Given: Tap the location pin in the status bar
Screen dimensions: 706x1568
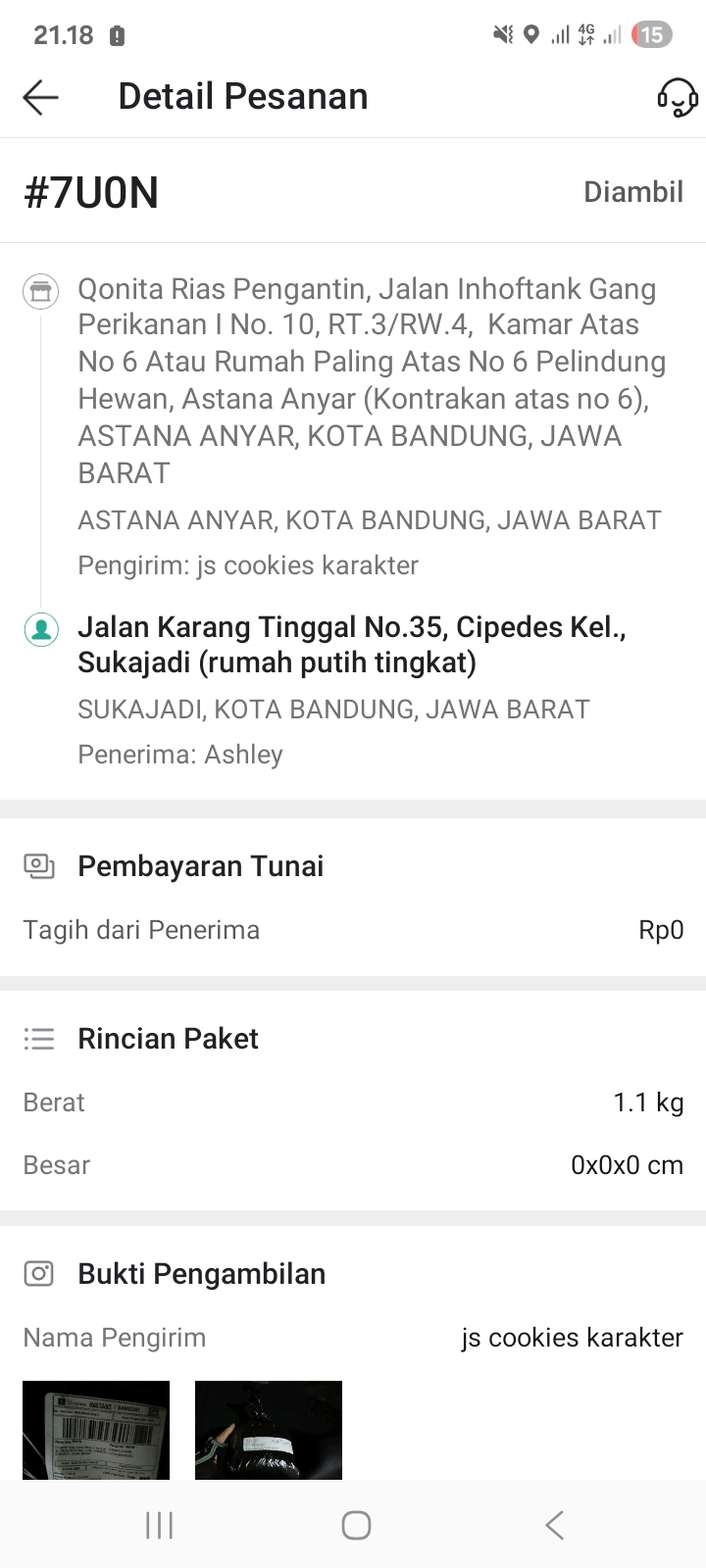Looking at the screenshot, I should pos(530,34).
